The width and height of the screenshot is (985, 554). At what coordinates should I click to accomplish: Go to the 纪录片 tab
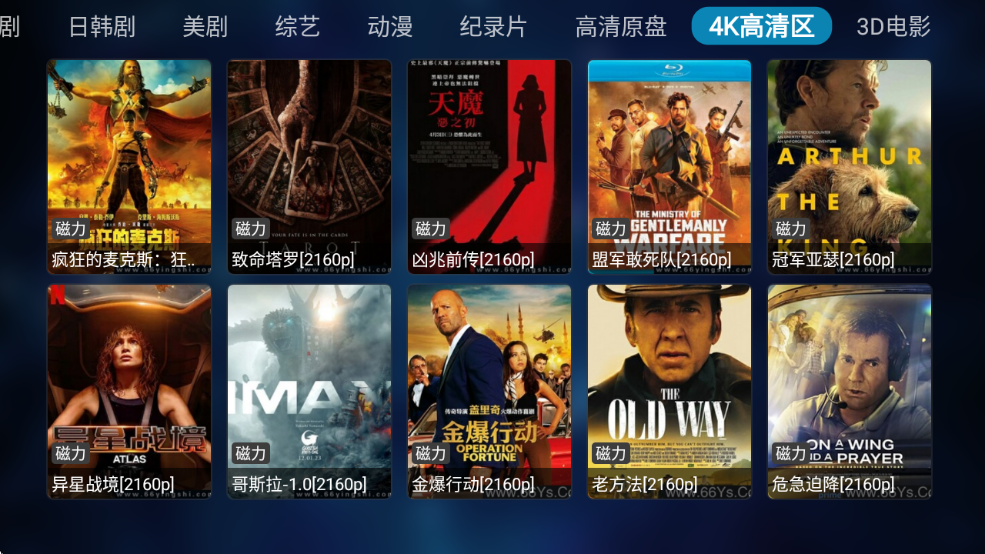[493, 27]
